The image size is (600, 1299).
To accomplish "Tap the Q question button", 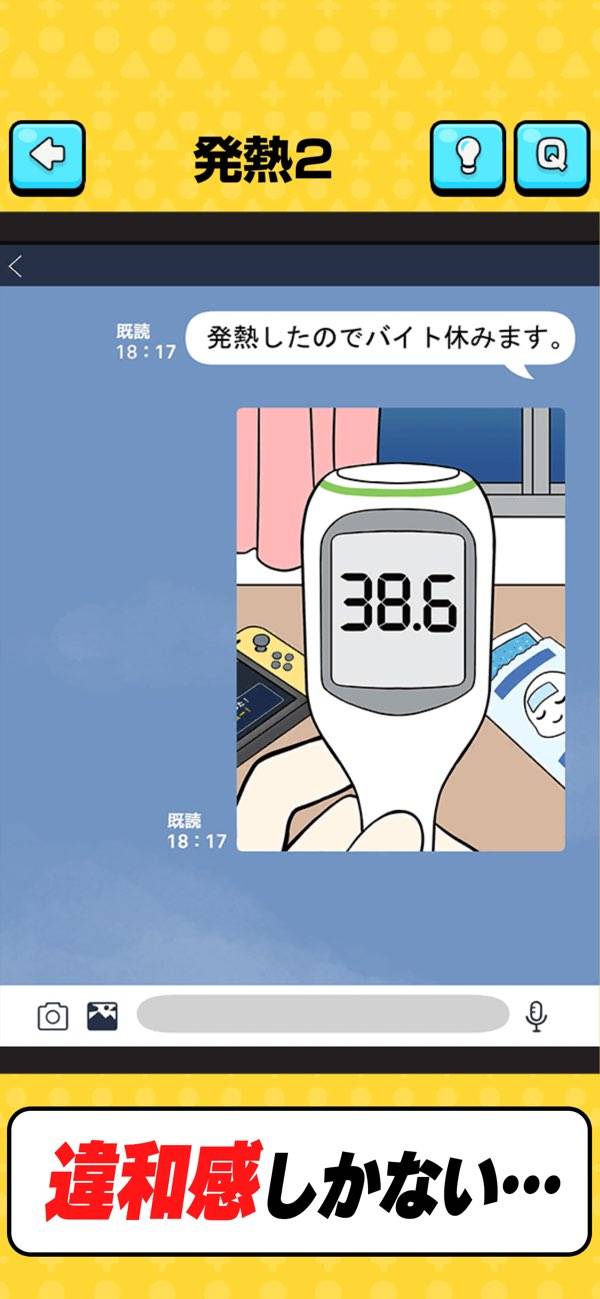I will [551, 157].
